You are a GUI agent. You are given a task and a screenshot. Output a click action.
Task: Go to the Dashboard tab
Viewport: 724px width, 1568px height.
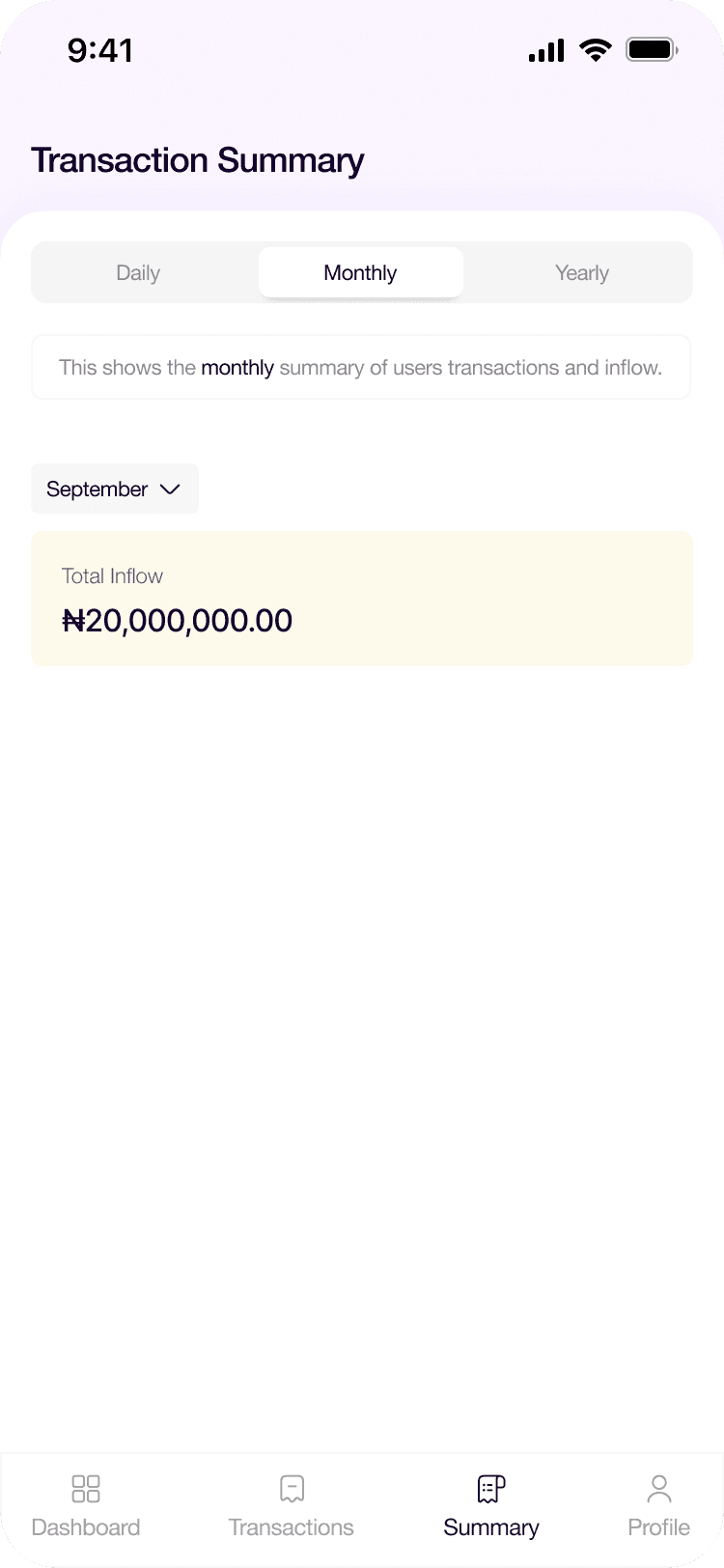[x=86, y=1504]
